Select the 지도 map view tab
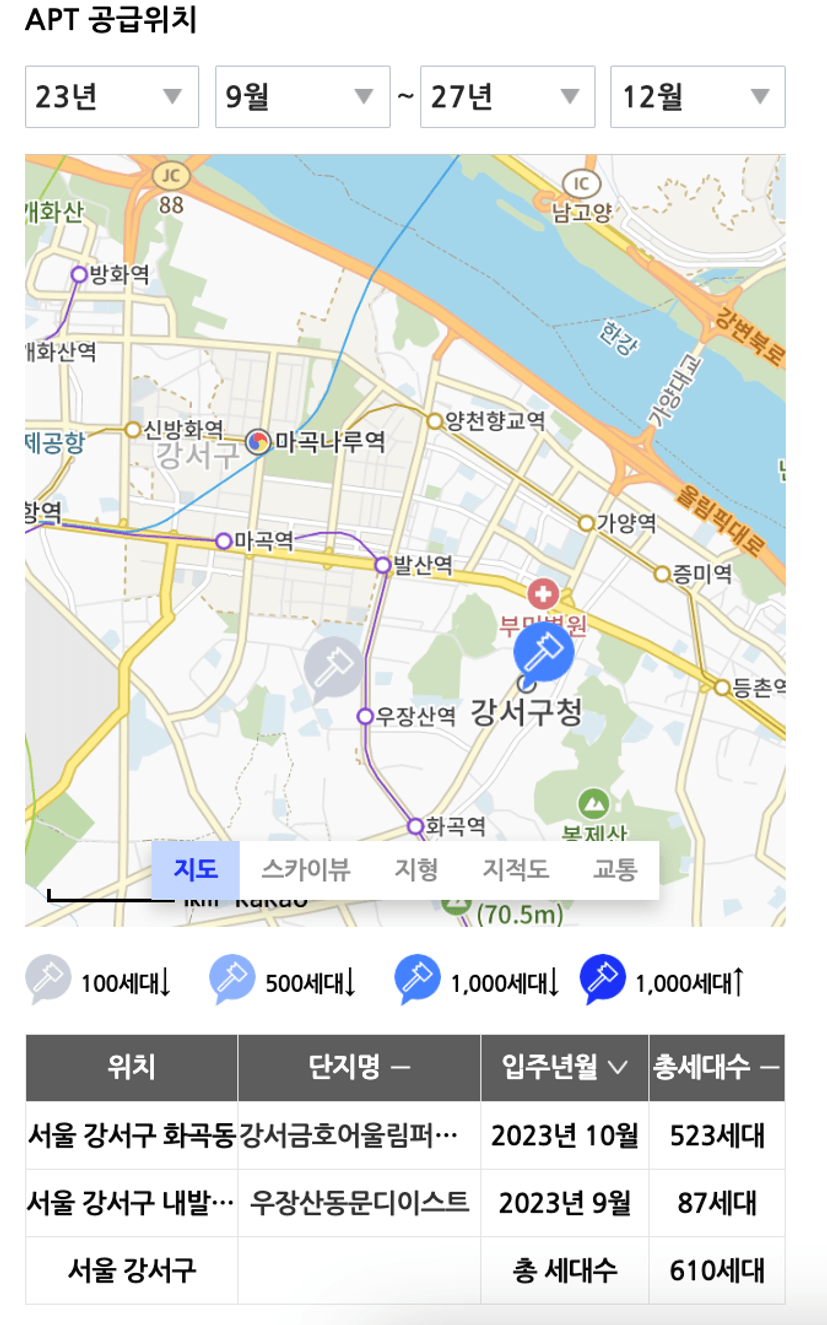The height and width of the screenshot is (1325, 827). [196, 870]
